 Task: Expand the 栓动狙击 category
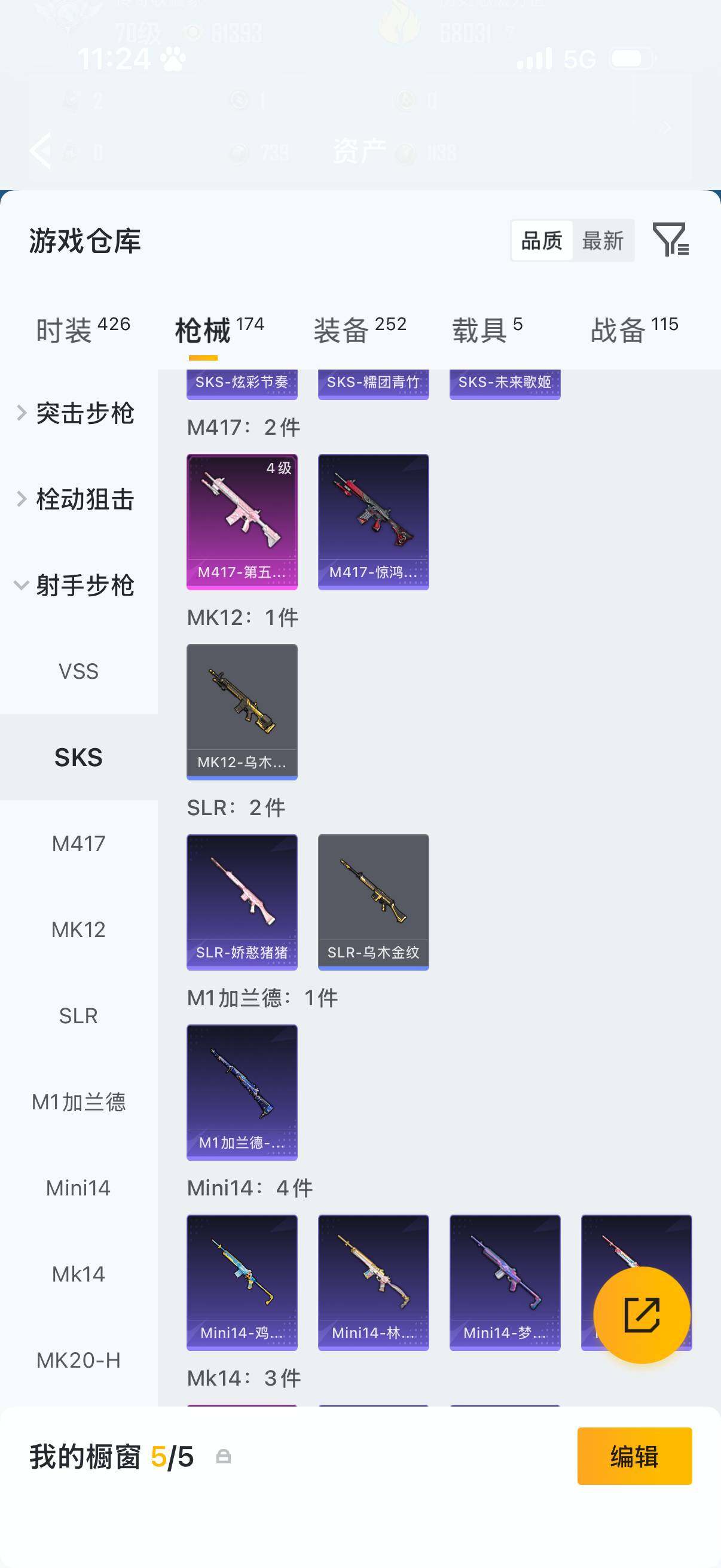tap(84, 500)
